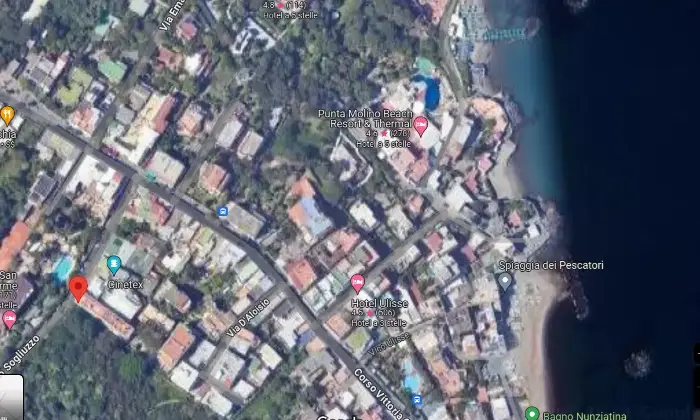The height and width of the screenshot is (420, 700).
Task: Open the Bagno Nunziatina marker
Action: (532, 413)
